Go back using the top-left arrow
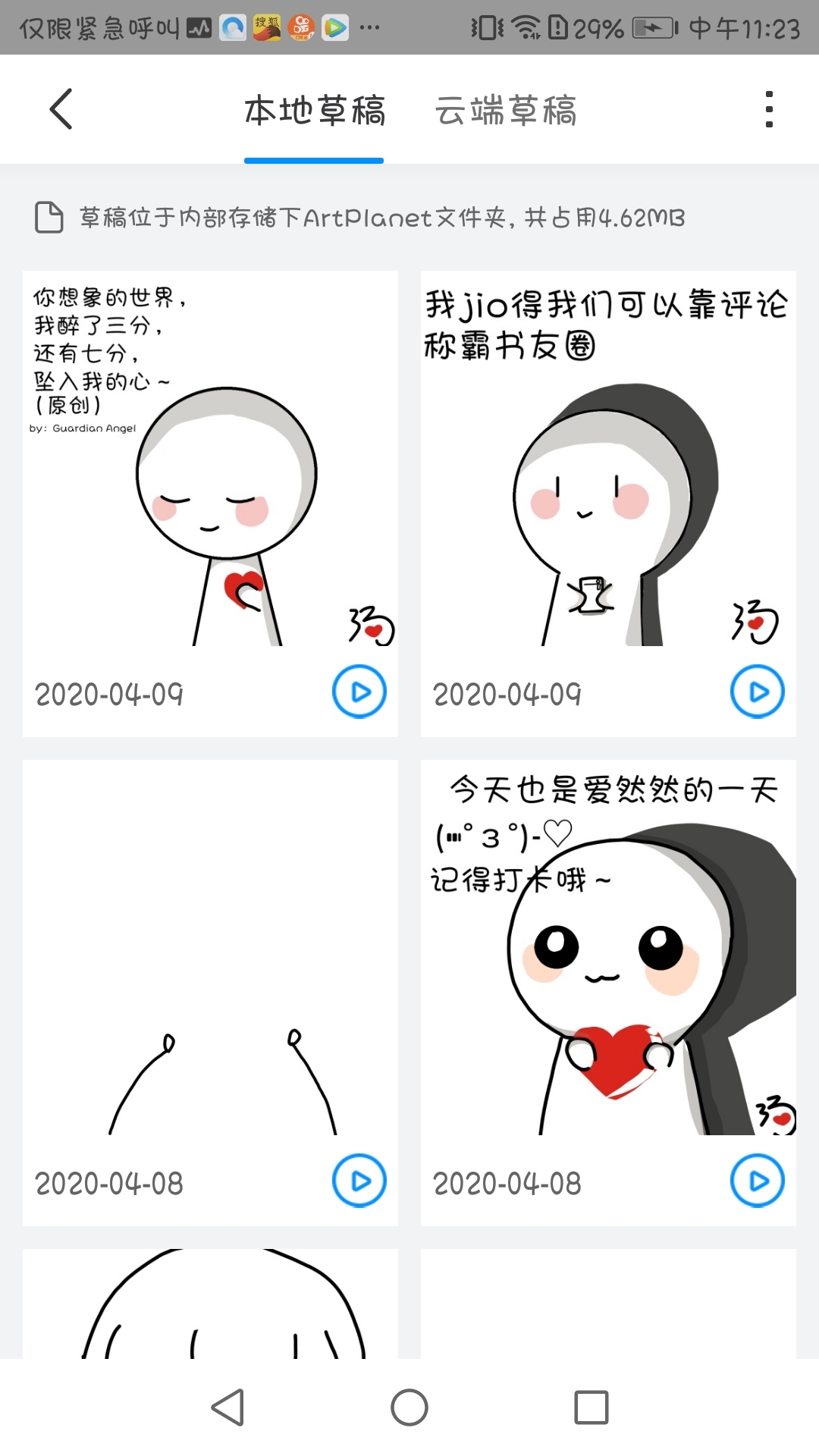 pyautogui.click(x=61, y=109)
